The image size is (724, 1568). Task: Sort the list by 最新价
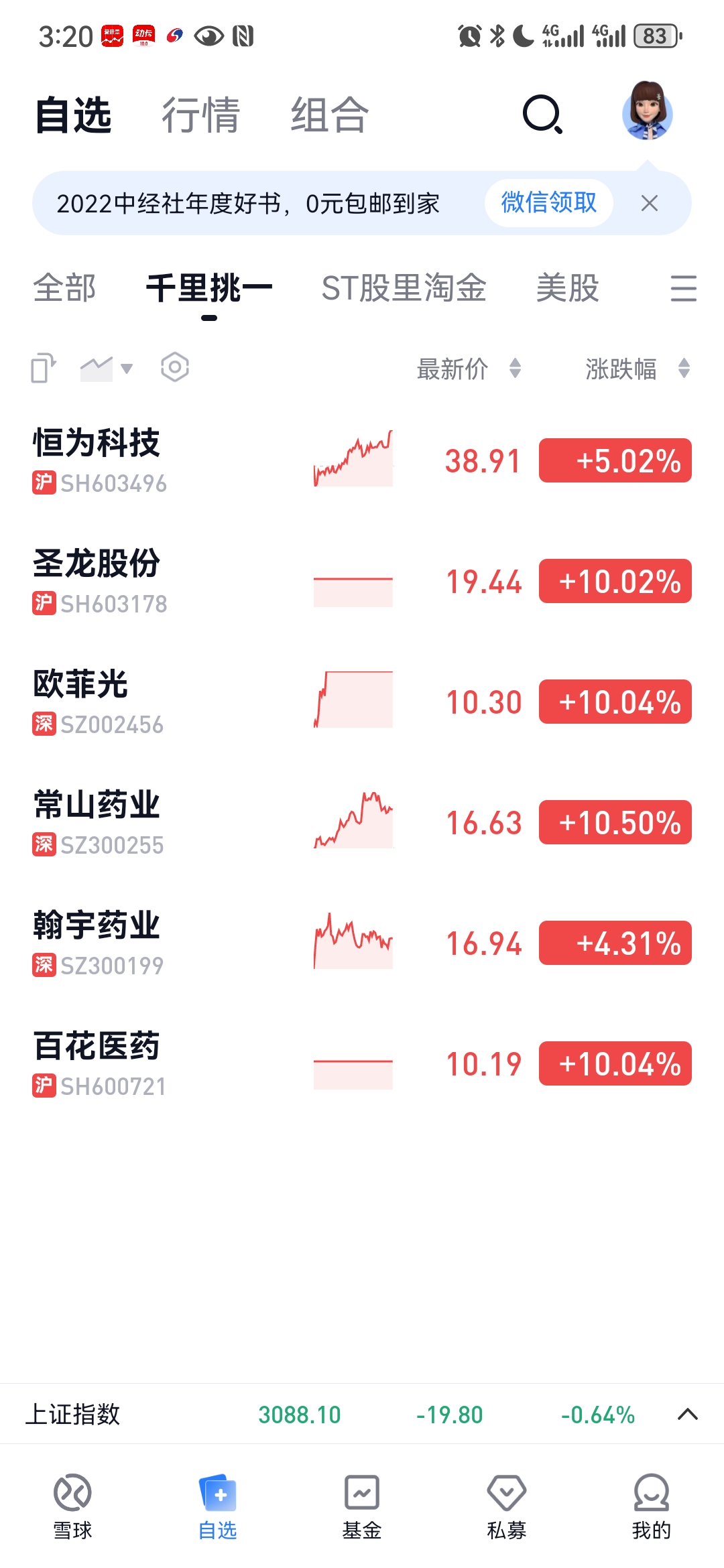coord(469,369)
